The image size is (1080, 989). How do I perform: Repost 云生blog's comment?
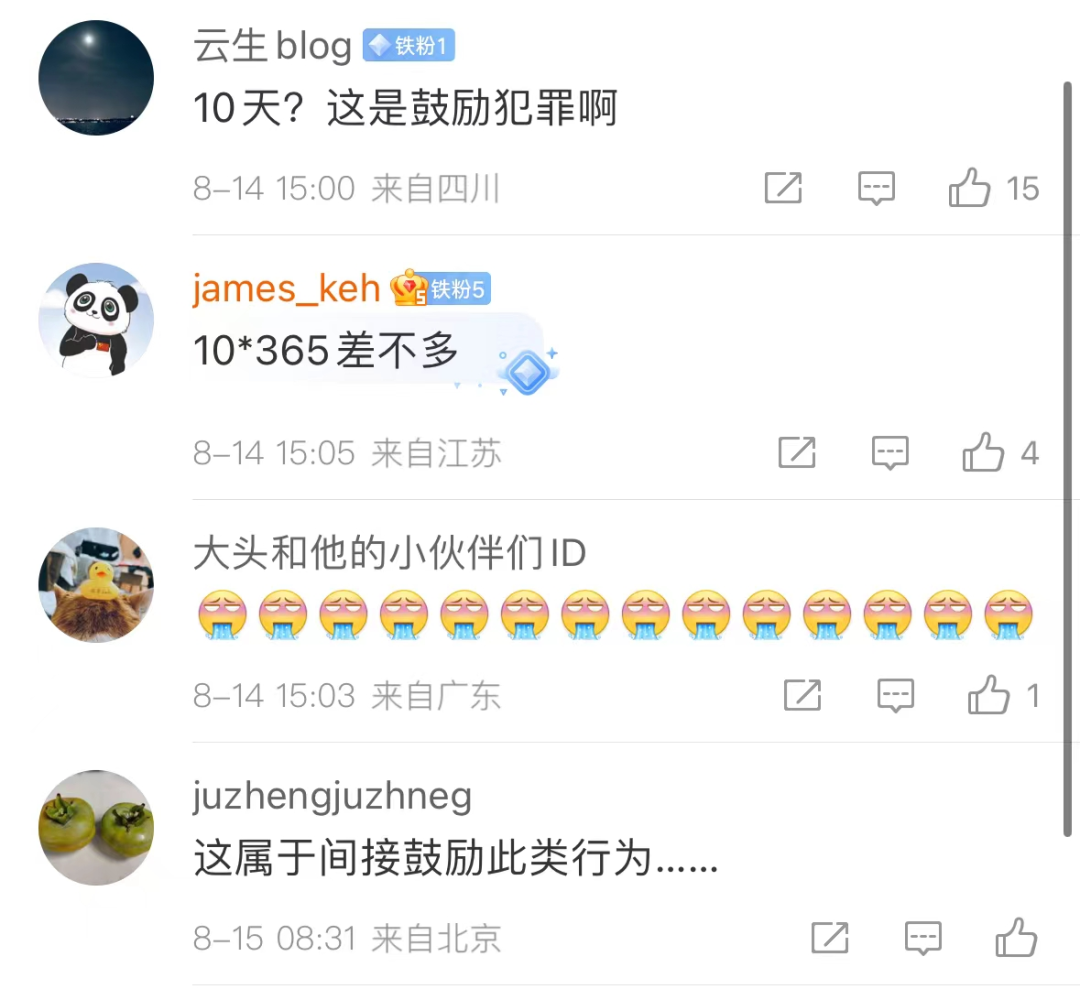pos(783,188)
